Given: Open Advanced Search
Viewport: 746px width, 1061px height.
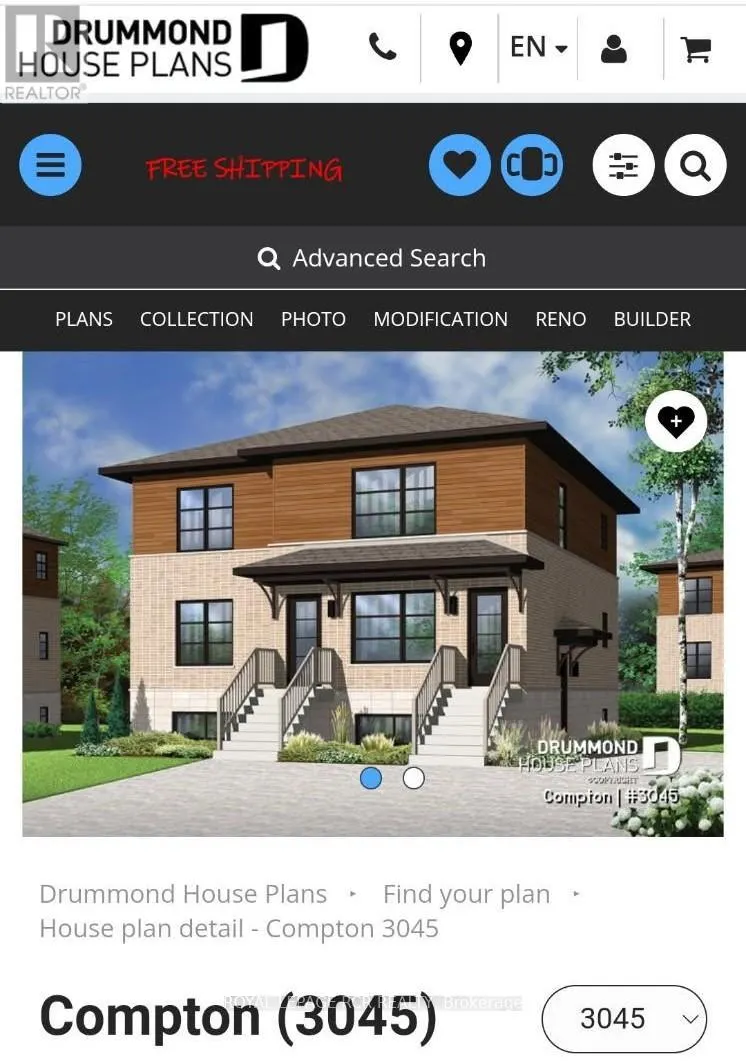Looking at the screenshot, I should (372, 258).
